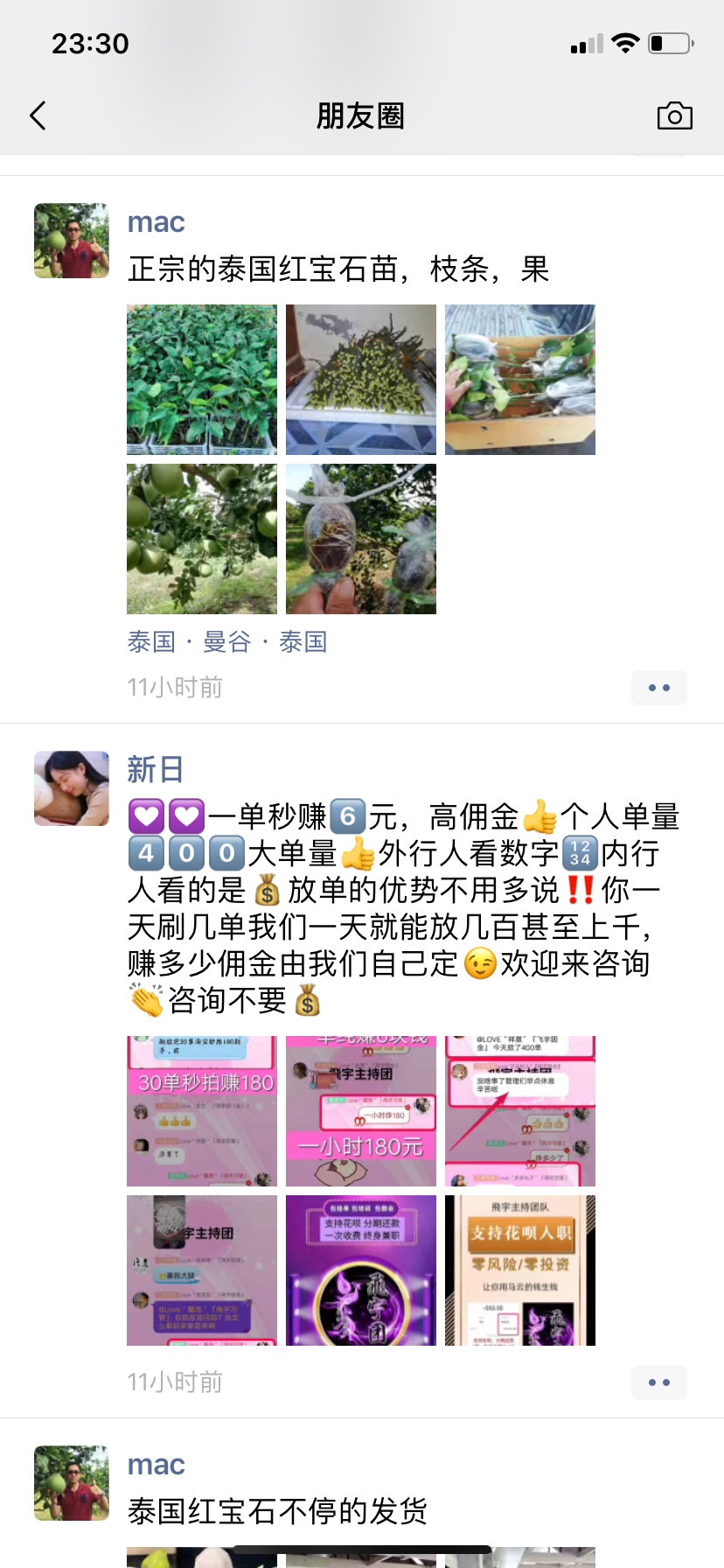Tap mac's avatar on the seedling post
The height and width of the screenshot is (1568, 724).
72,241
